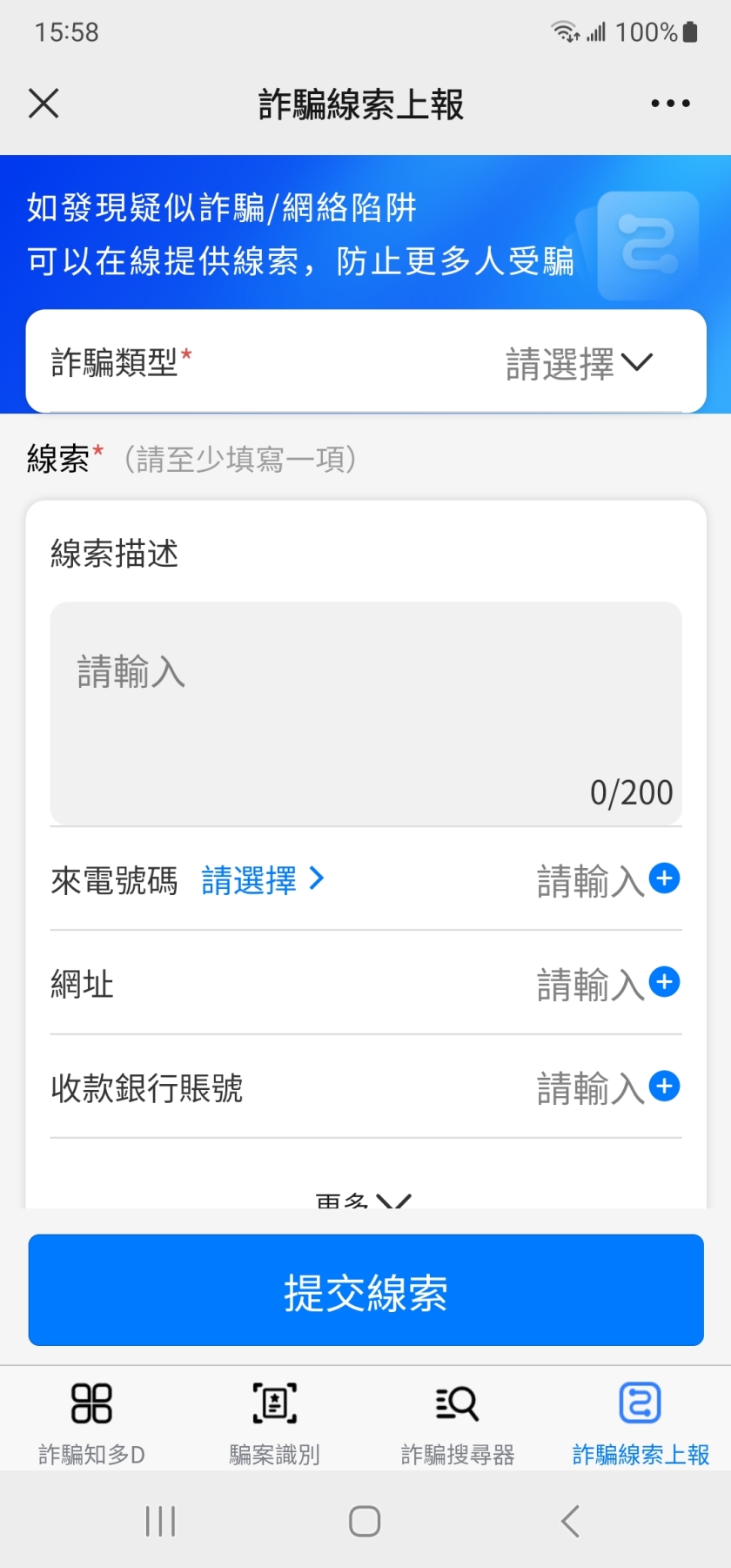Add another 收款銀行賬號 entry with plus icon
This screenshot has height=1568, width=731.
pyautogui.click(x=665, y=1086)
